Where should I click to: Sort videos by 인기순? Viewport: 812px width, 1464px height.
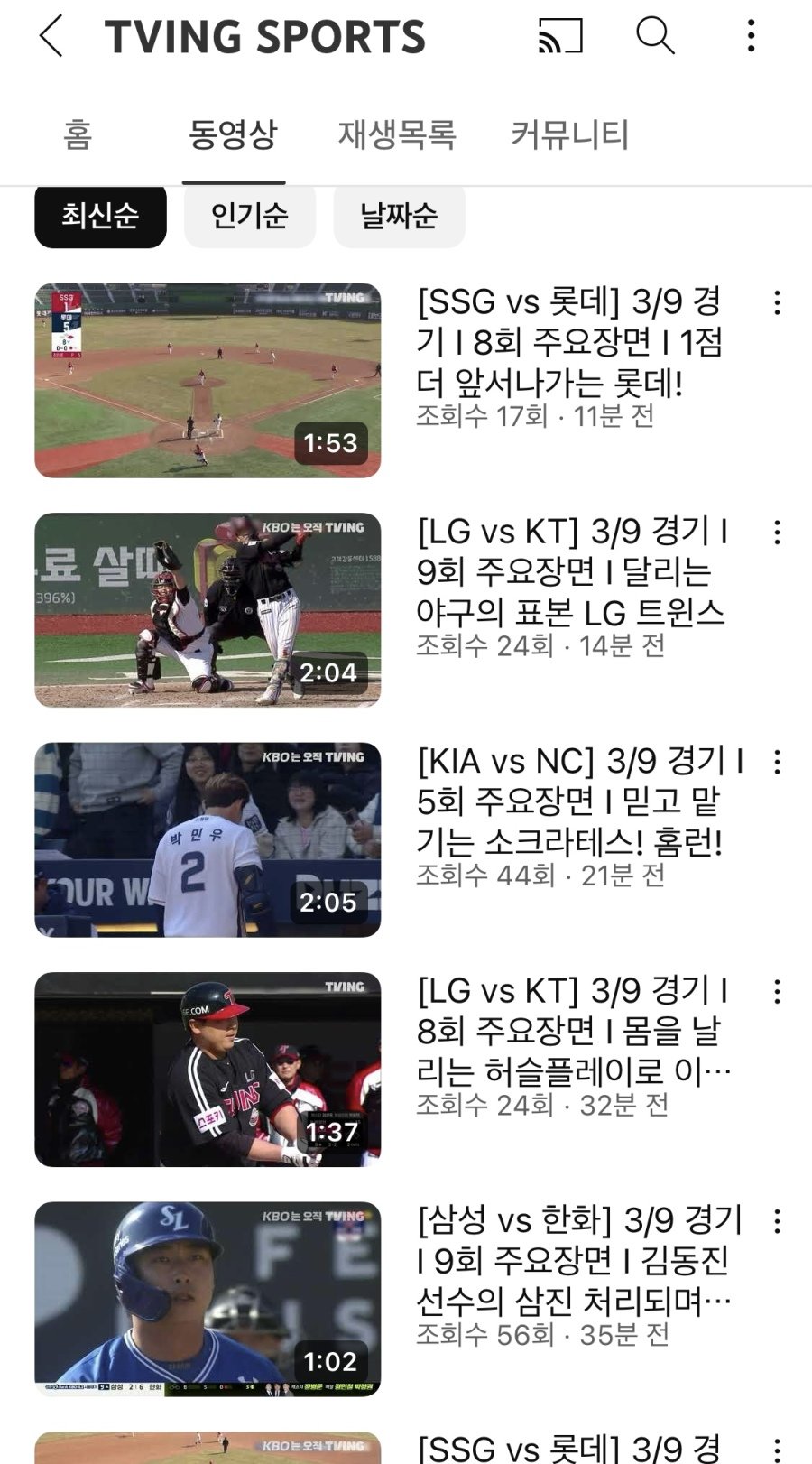(x=250, y=216)
